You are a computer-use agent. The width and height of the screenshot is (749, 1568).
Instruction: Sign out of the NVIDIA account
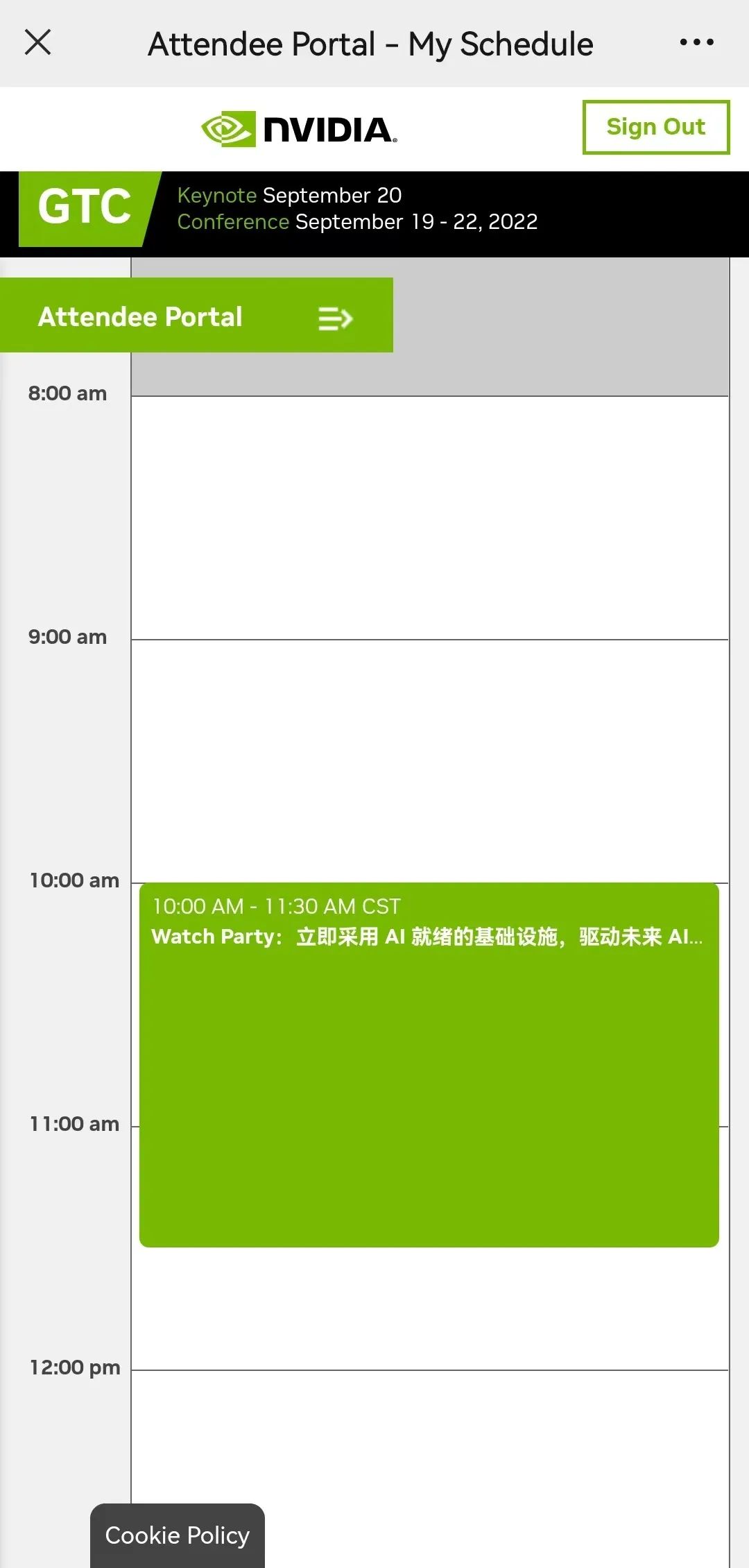pyautogui.click(x=655, y=127)
